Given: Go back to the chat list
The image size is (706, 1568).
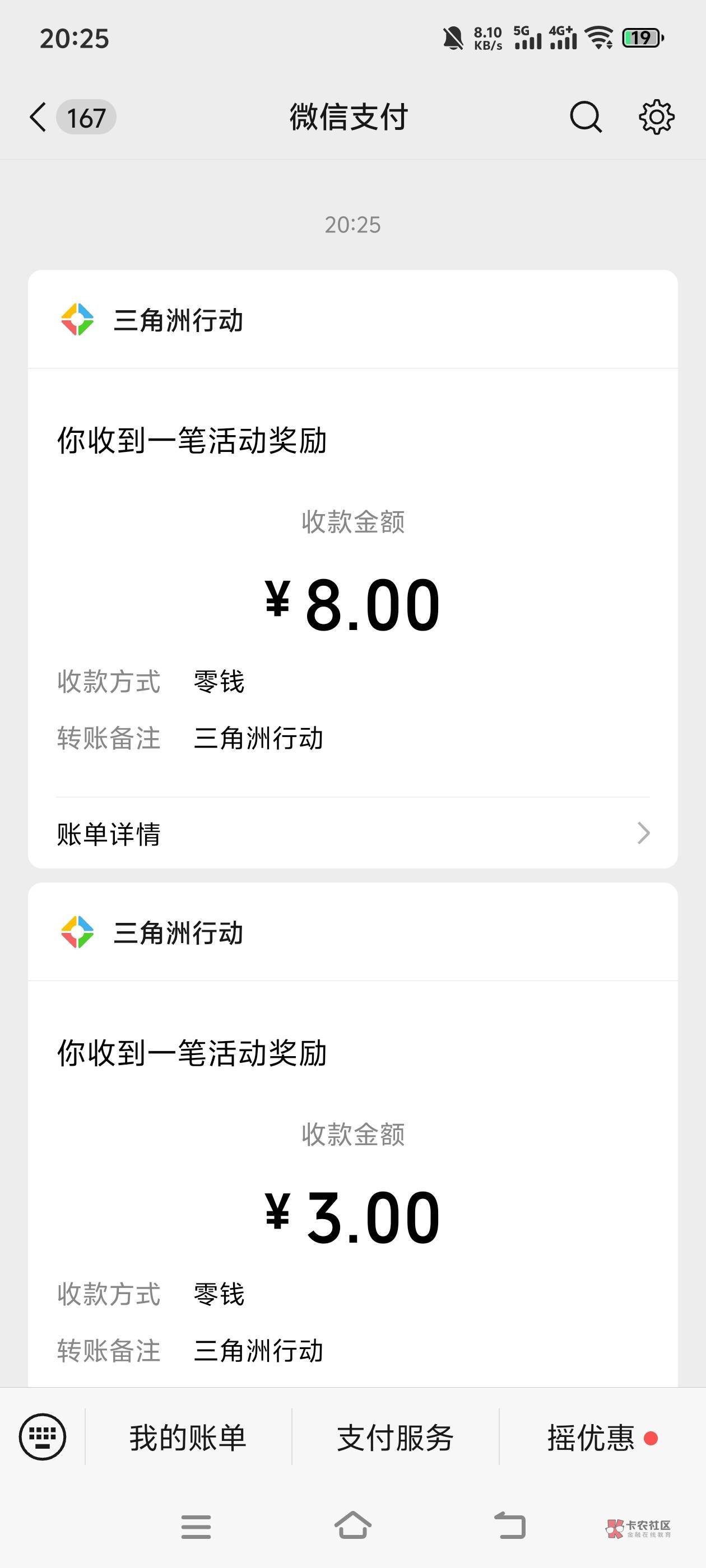Looking at the screenshot, I should click(38, 117).
